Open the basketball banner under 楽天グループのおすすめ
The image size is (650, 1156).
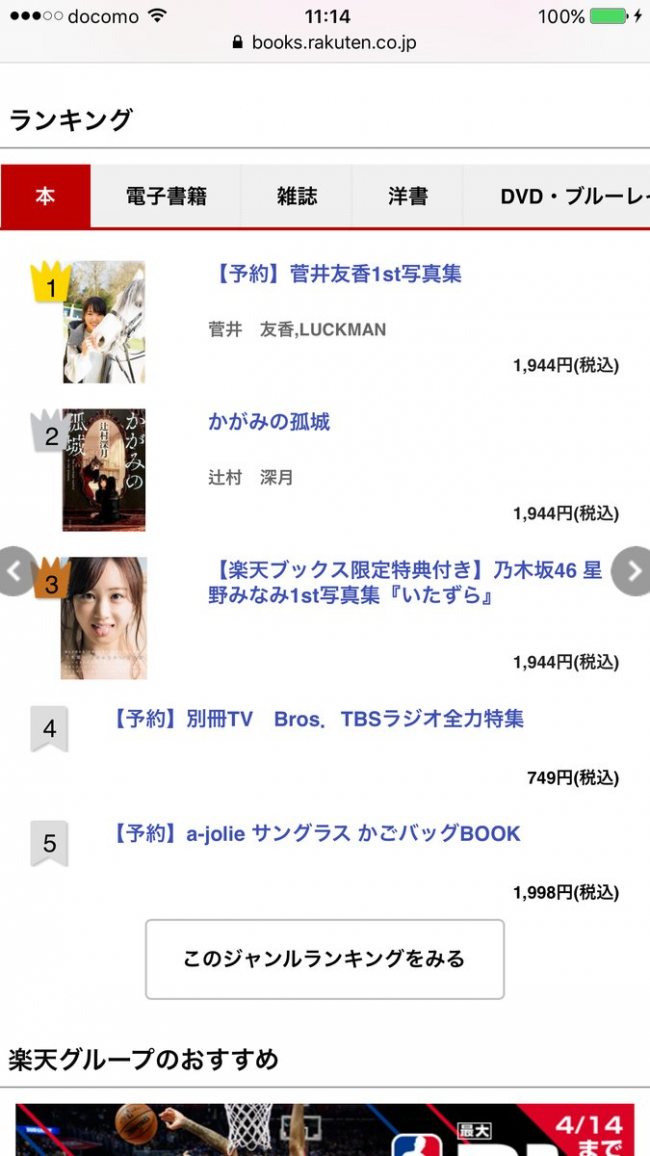pos(325,1129)
